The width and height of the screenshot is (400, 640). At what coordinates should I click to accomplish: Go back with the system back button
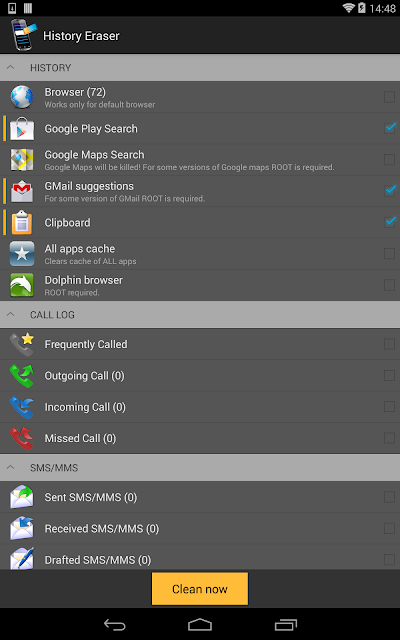(x=115, y=624)
